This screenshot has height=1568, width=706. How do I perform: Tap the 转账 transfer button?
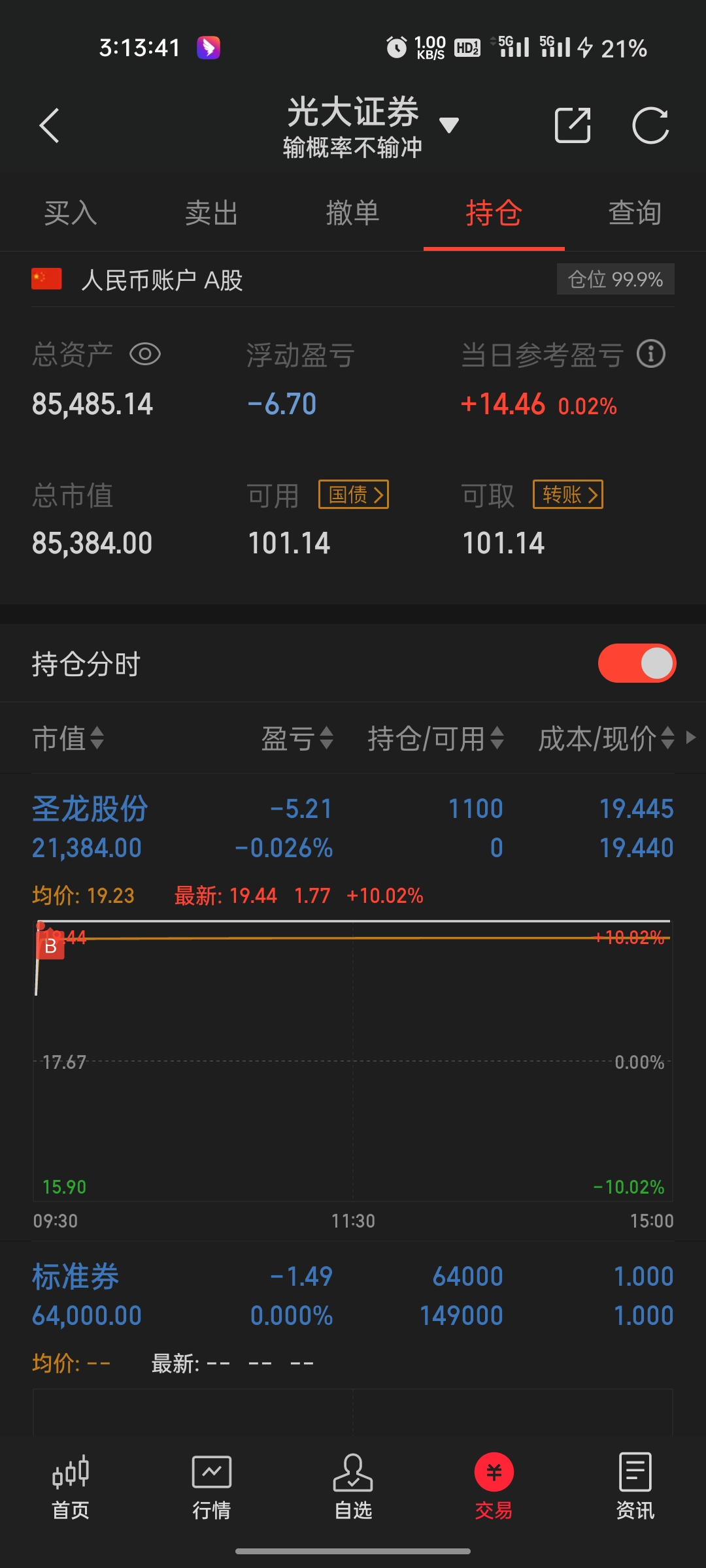click(x=568, y=495)
